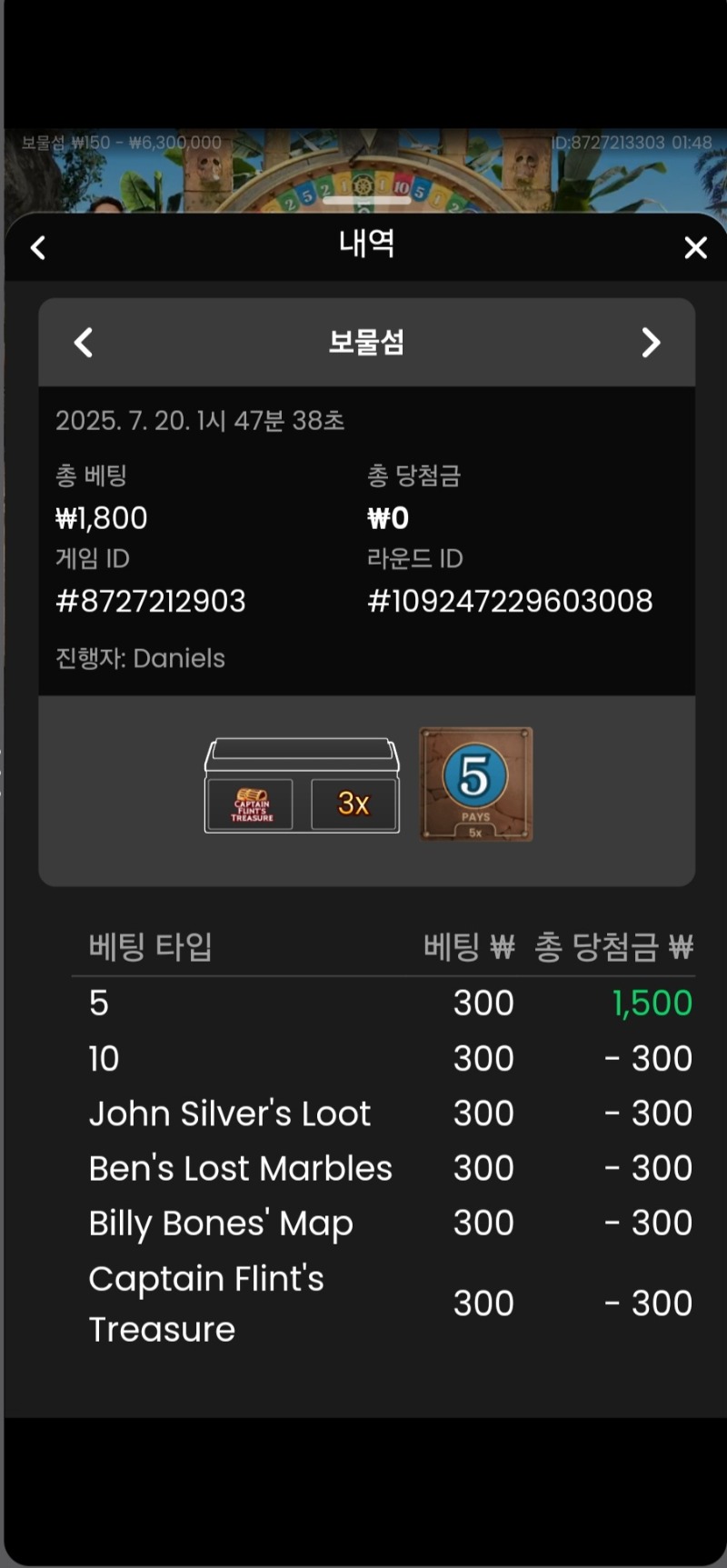This screenshot has height=1568, width=727.
Task: Go back from the 내역 history panel
Action: [x=38, y=247]
